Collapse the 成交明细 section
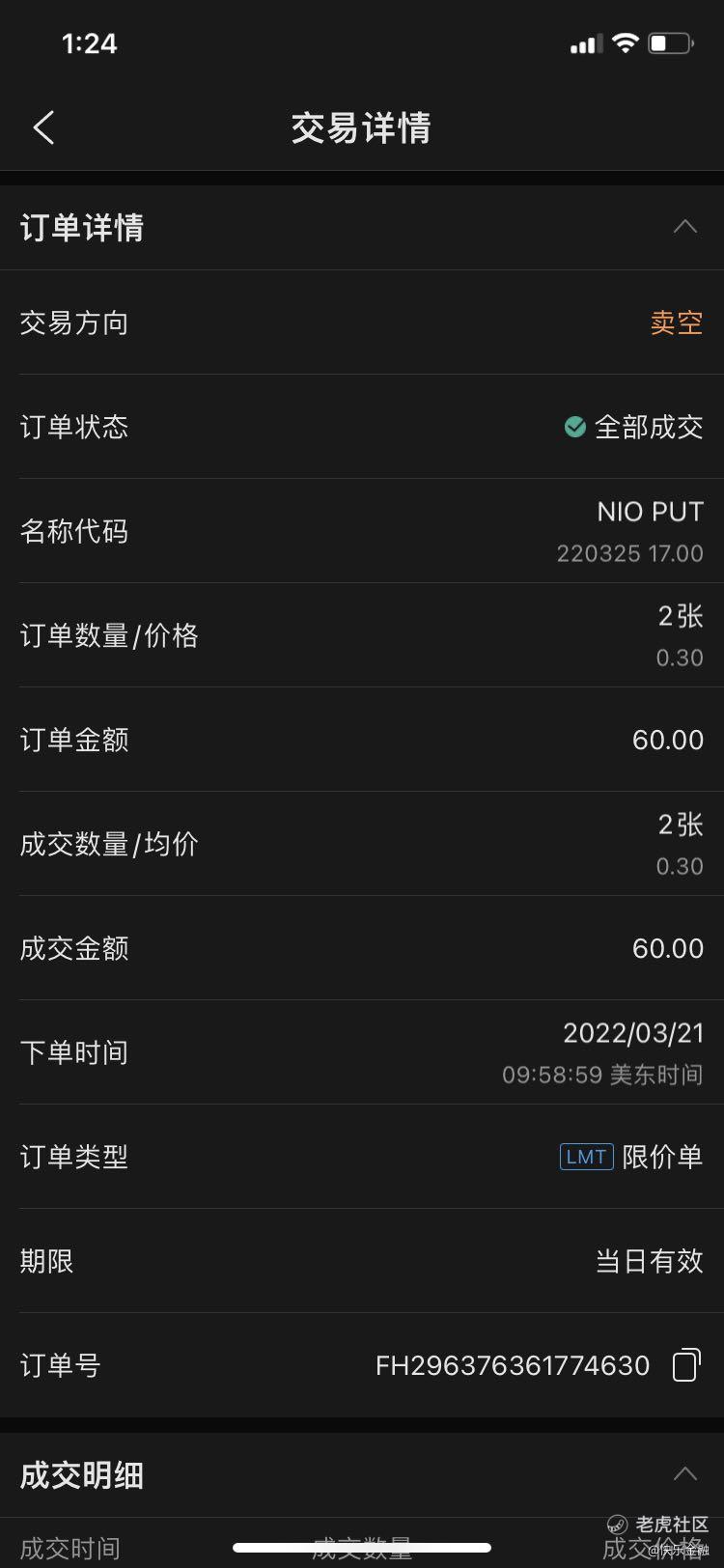Screen dimensions: 724x1568 684,1473
